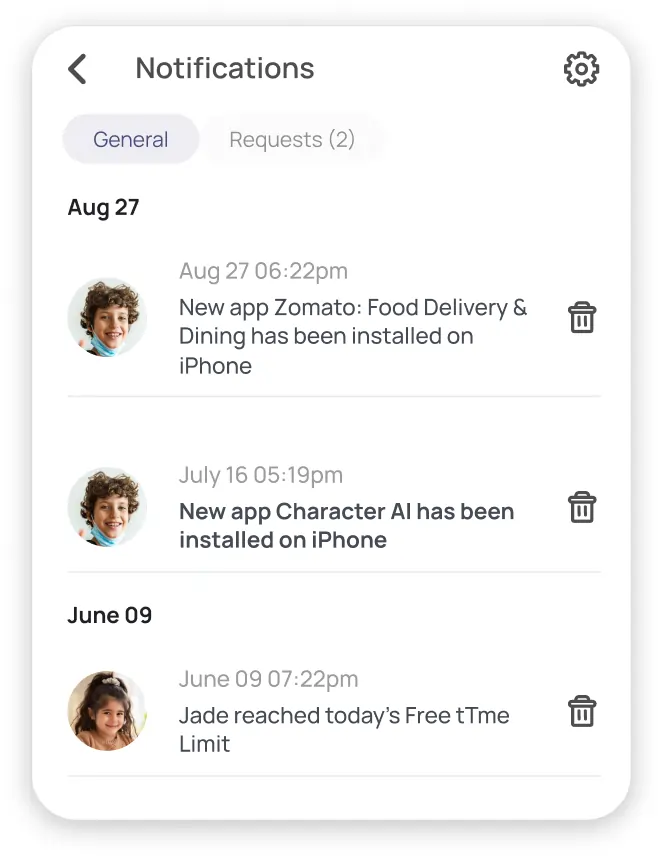Switch to the Requests (2) tab

[x=292, y=140]
